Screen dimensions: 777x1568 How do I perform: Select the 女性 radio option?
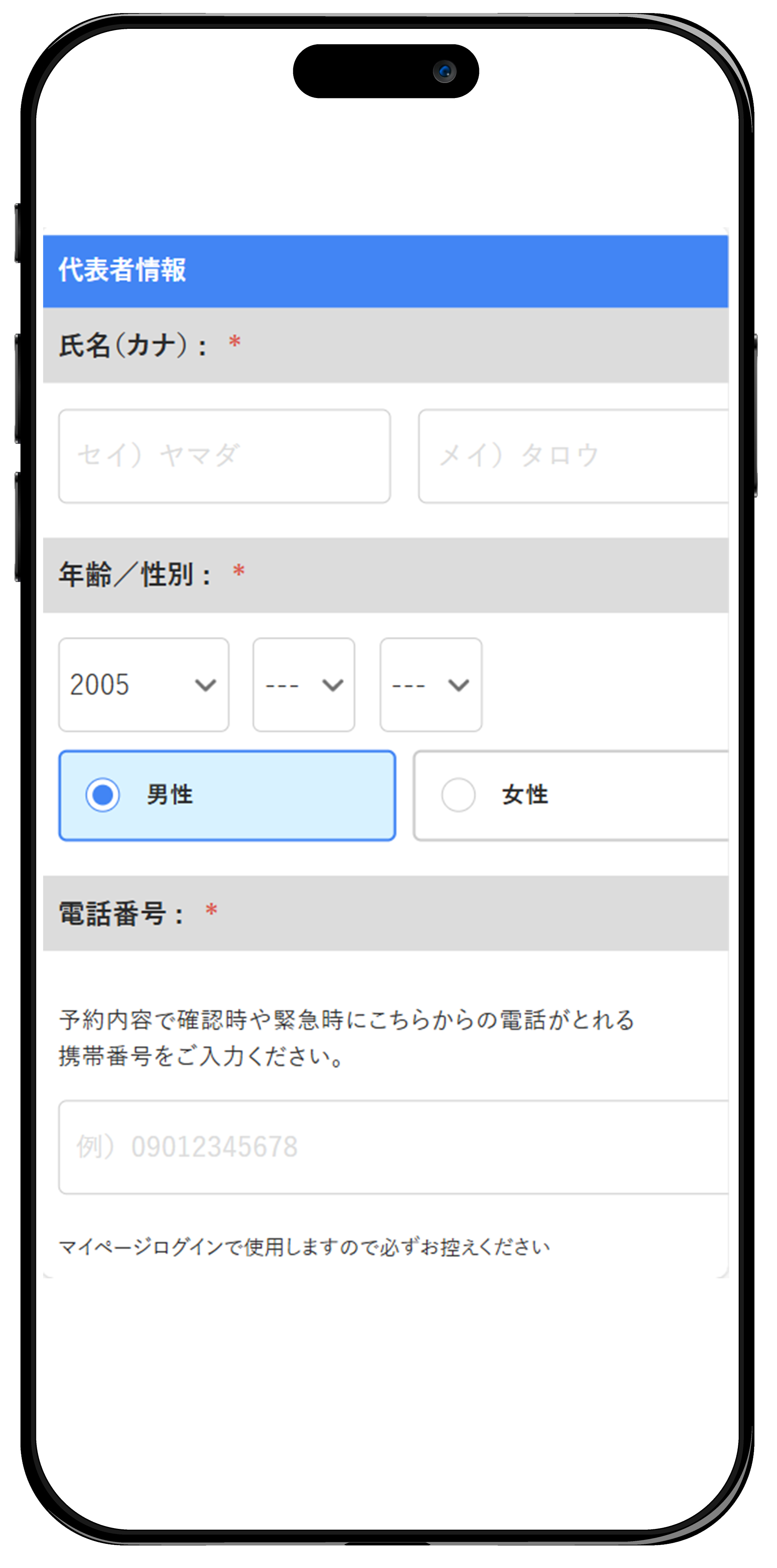pyautogui.click(x=570, y=795)
